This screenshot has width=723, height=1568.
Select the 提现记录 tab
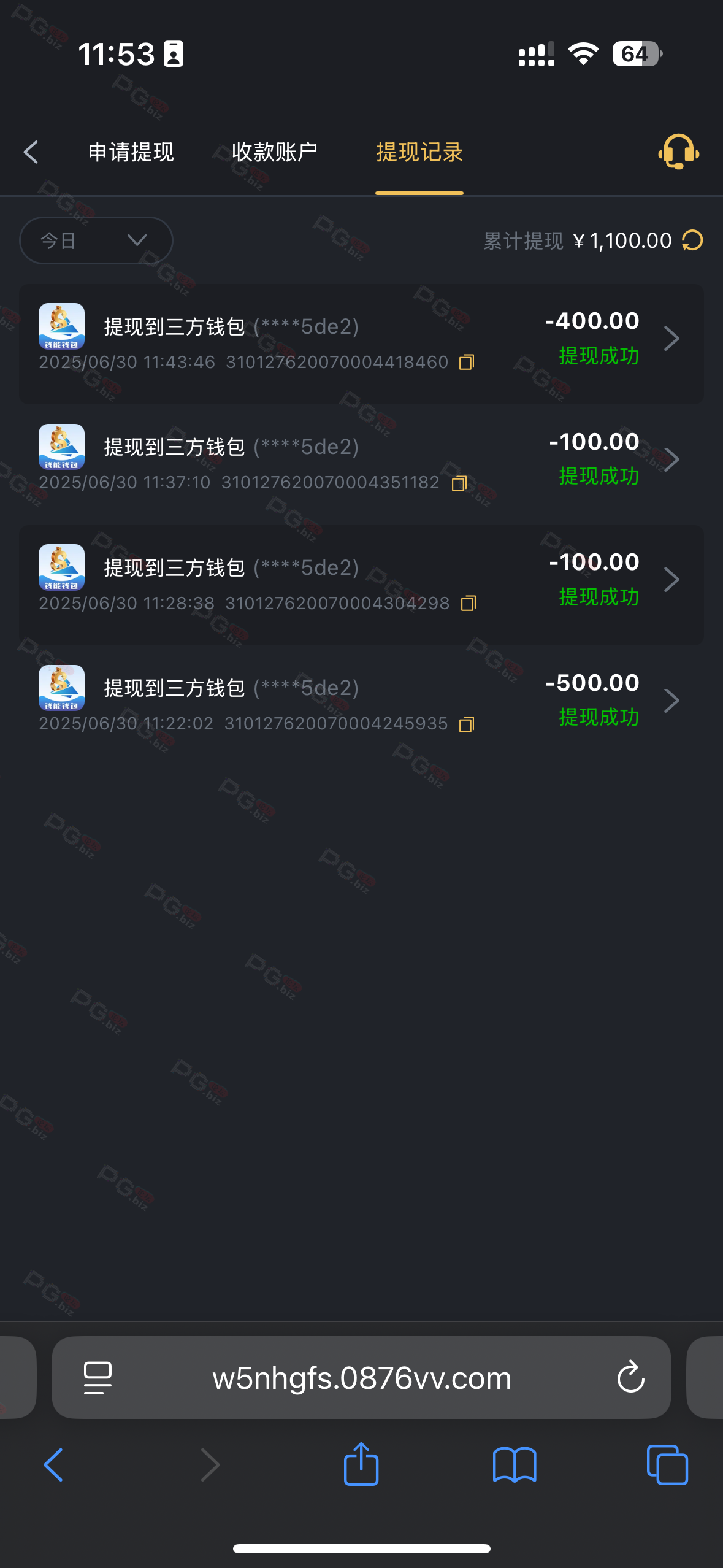419,152
